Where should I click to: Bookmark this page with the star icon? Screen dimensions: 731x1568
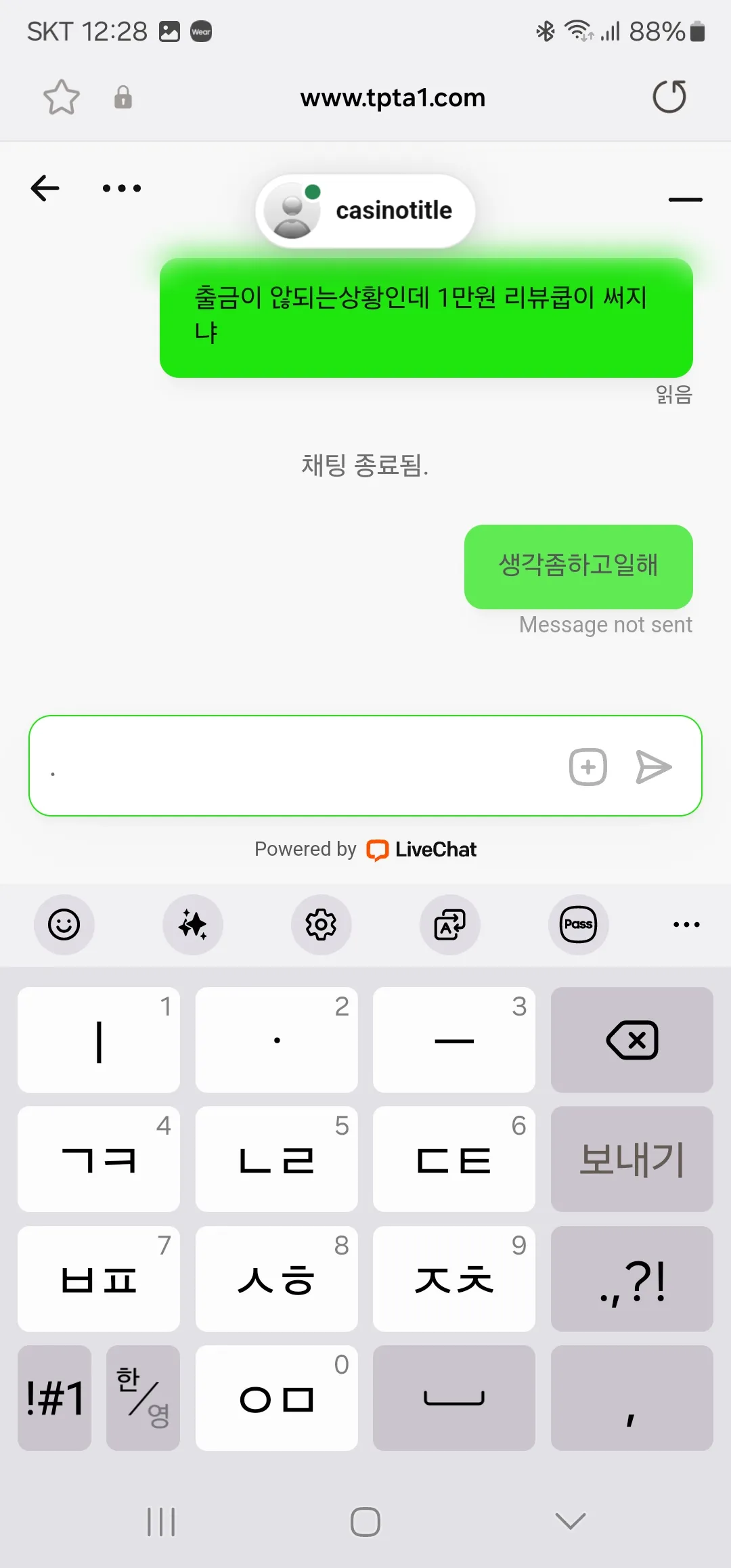pos(62,97)
